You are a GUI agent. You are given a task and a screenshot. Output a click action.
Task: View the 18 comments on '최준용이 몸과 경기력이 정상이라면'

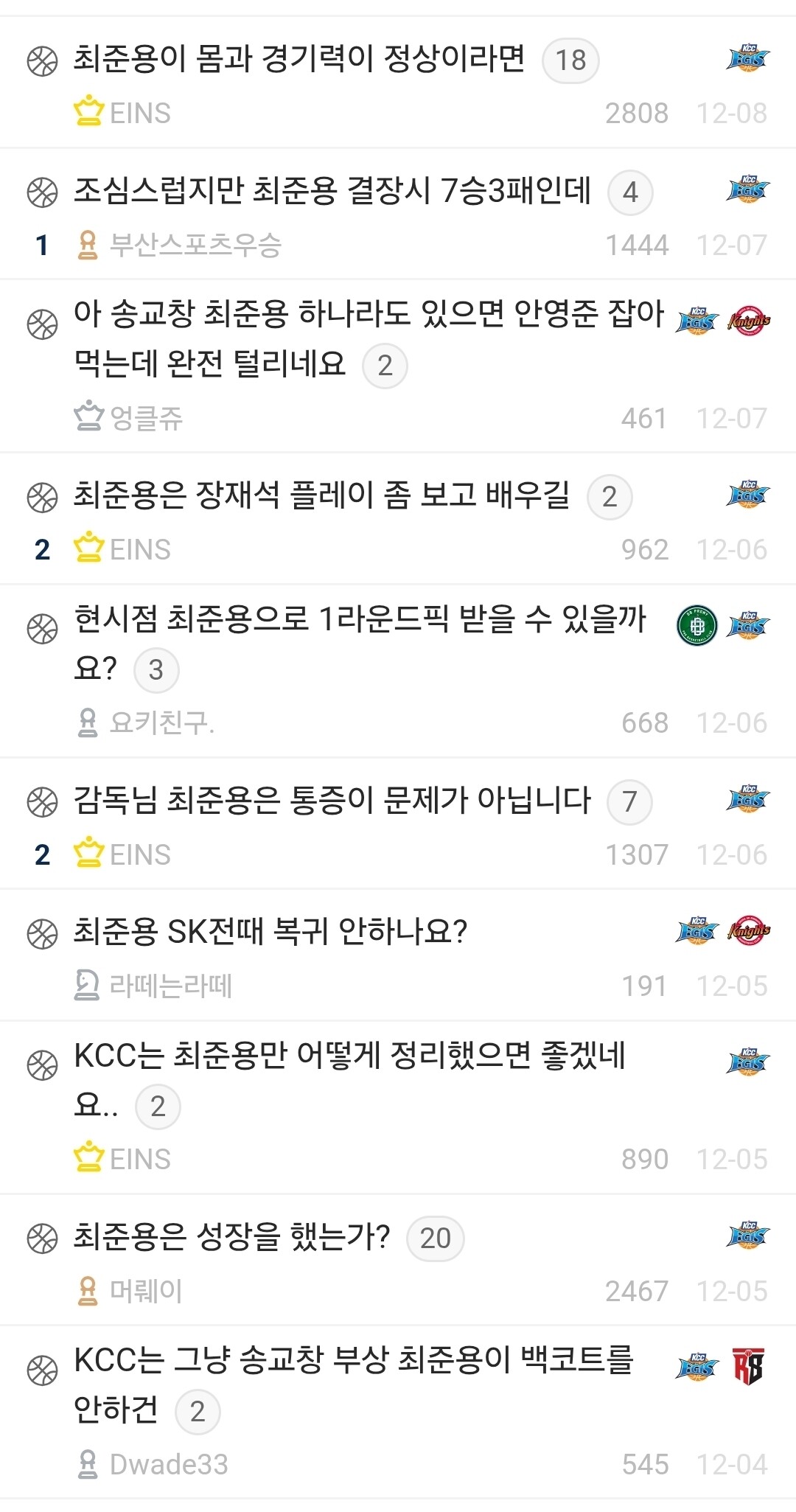tap(570, 60)
